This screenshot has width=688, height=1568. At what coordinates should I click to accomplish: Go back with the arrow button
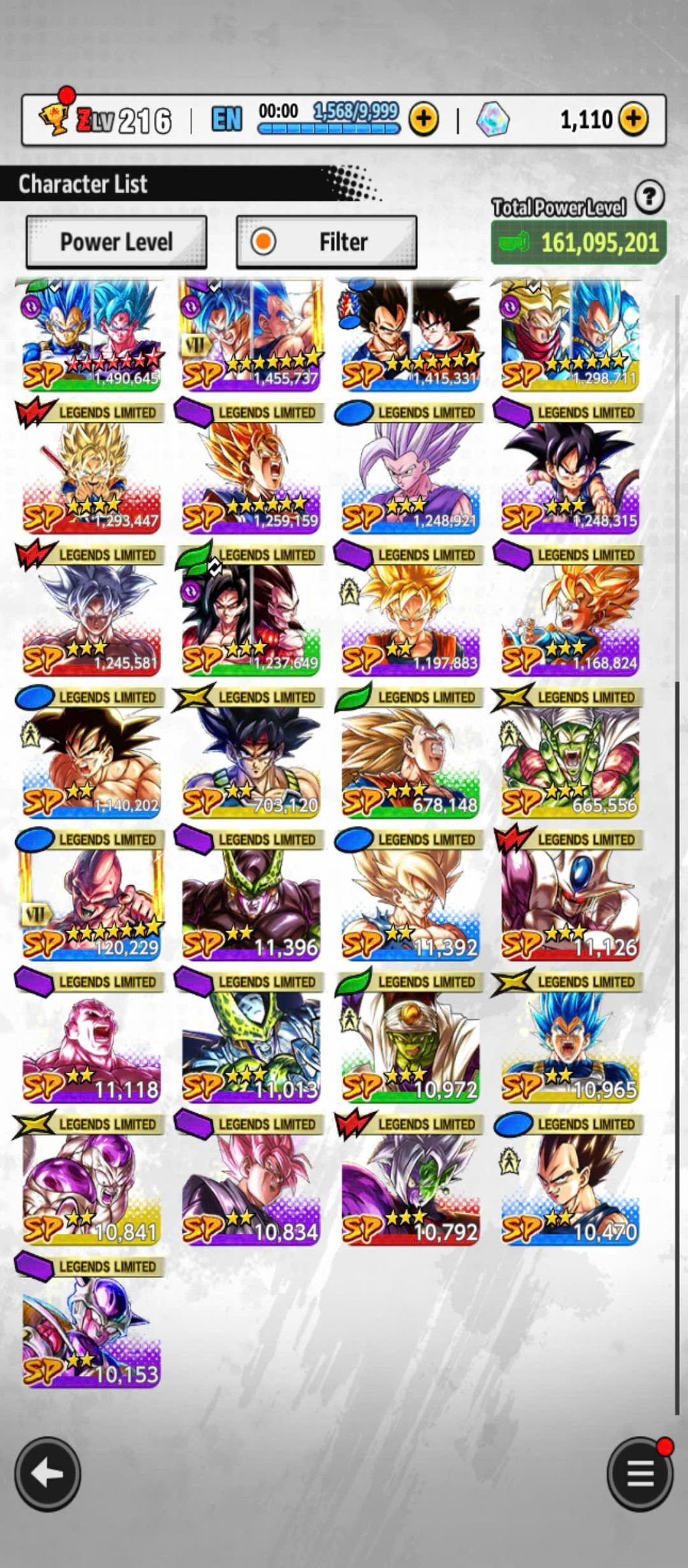click(48, 1474)
